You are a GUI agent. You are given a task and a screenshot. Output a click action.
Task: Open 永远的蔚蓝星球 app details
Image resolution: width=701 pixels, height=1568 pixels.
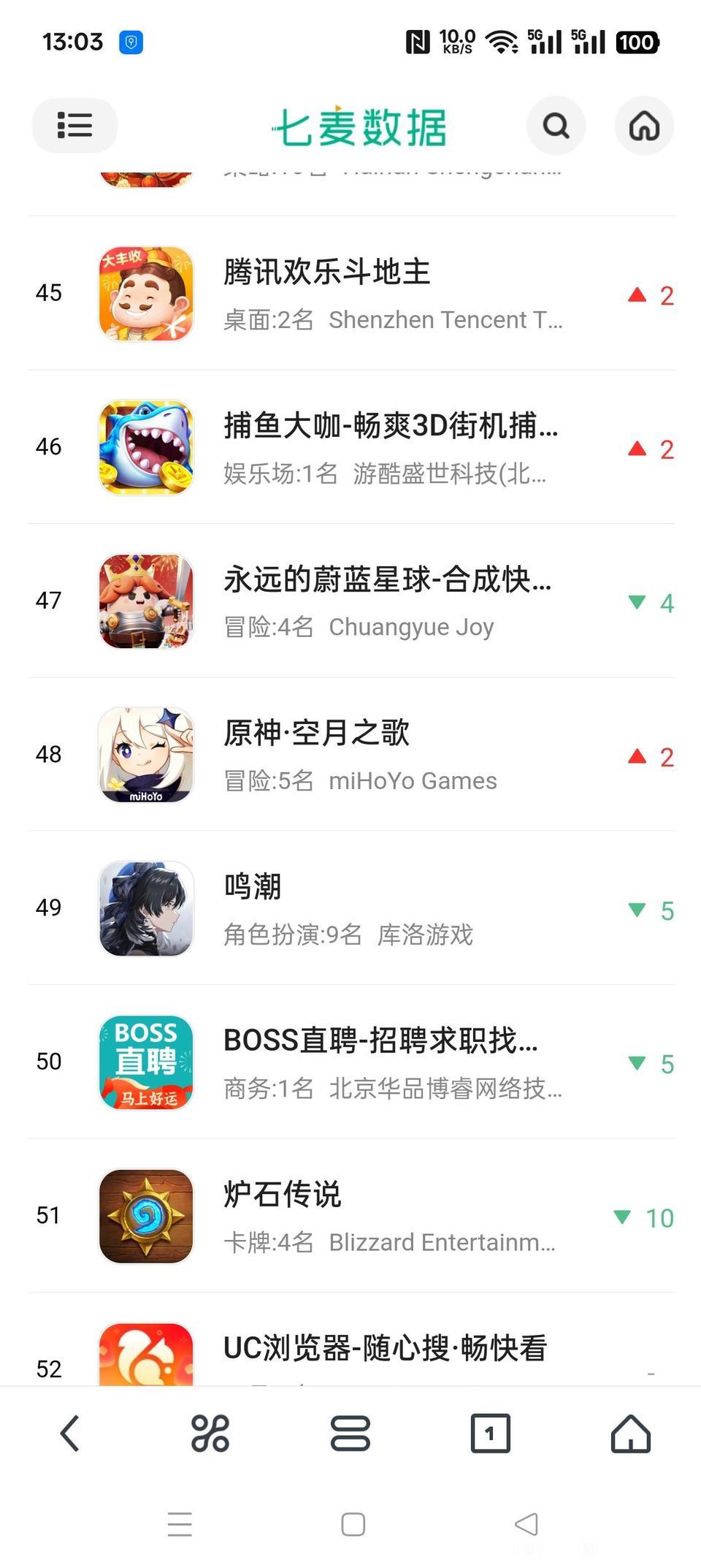click(387, 579)
